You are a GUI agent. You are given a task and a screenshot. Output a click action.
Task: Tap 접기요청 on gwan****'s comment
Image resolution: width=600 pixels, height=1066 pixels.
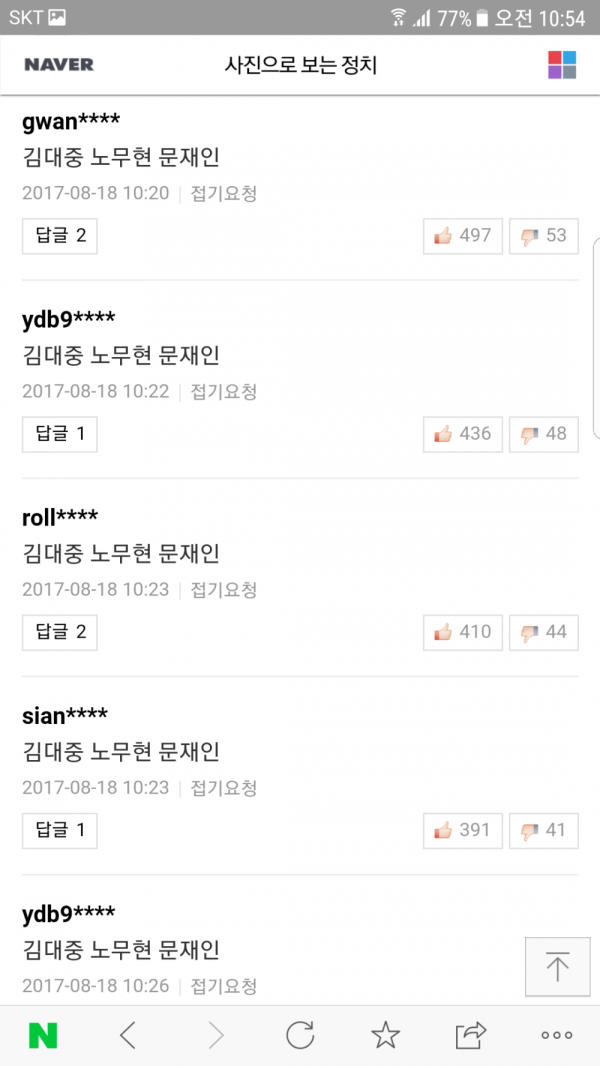224,193
